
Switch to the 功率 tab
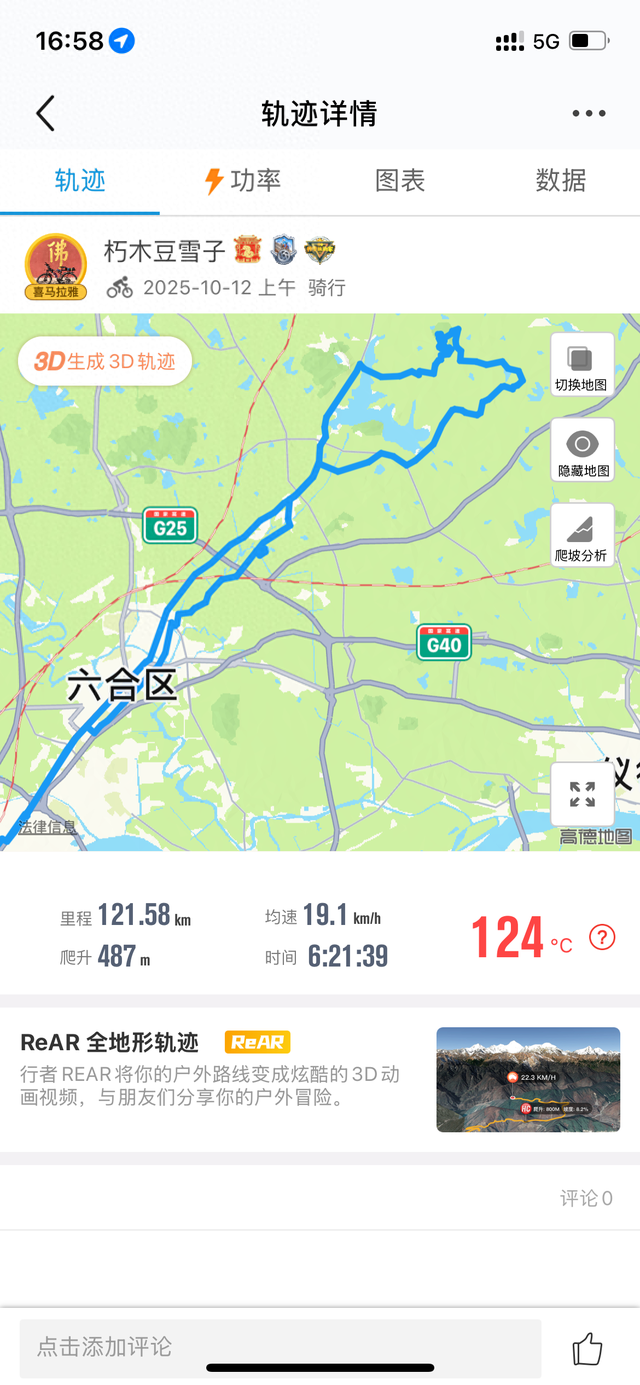point(243,181)
